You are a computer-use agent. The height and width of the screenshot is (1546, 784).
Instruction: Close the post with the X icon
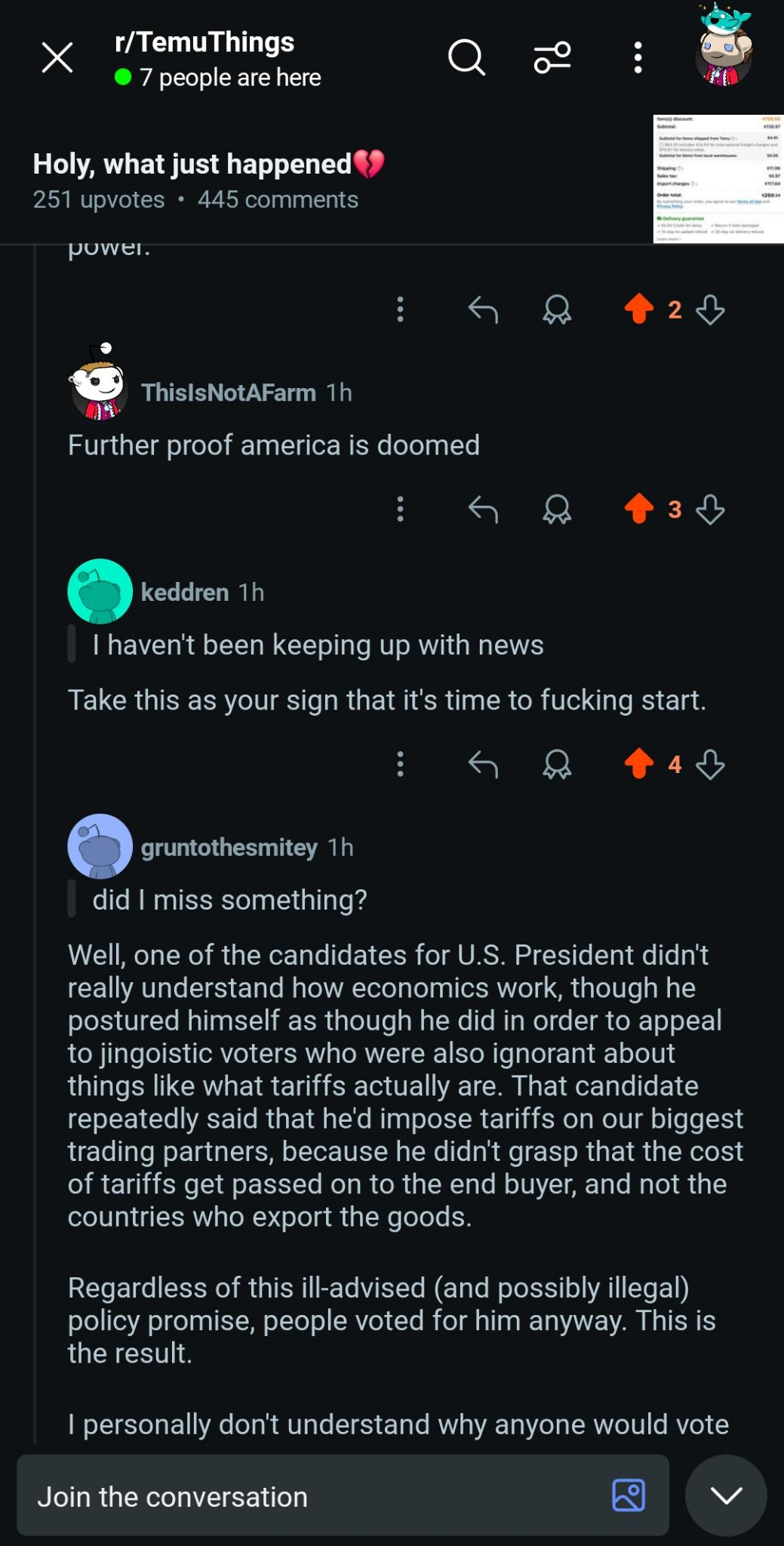[57, 57]
